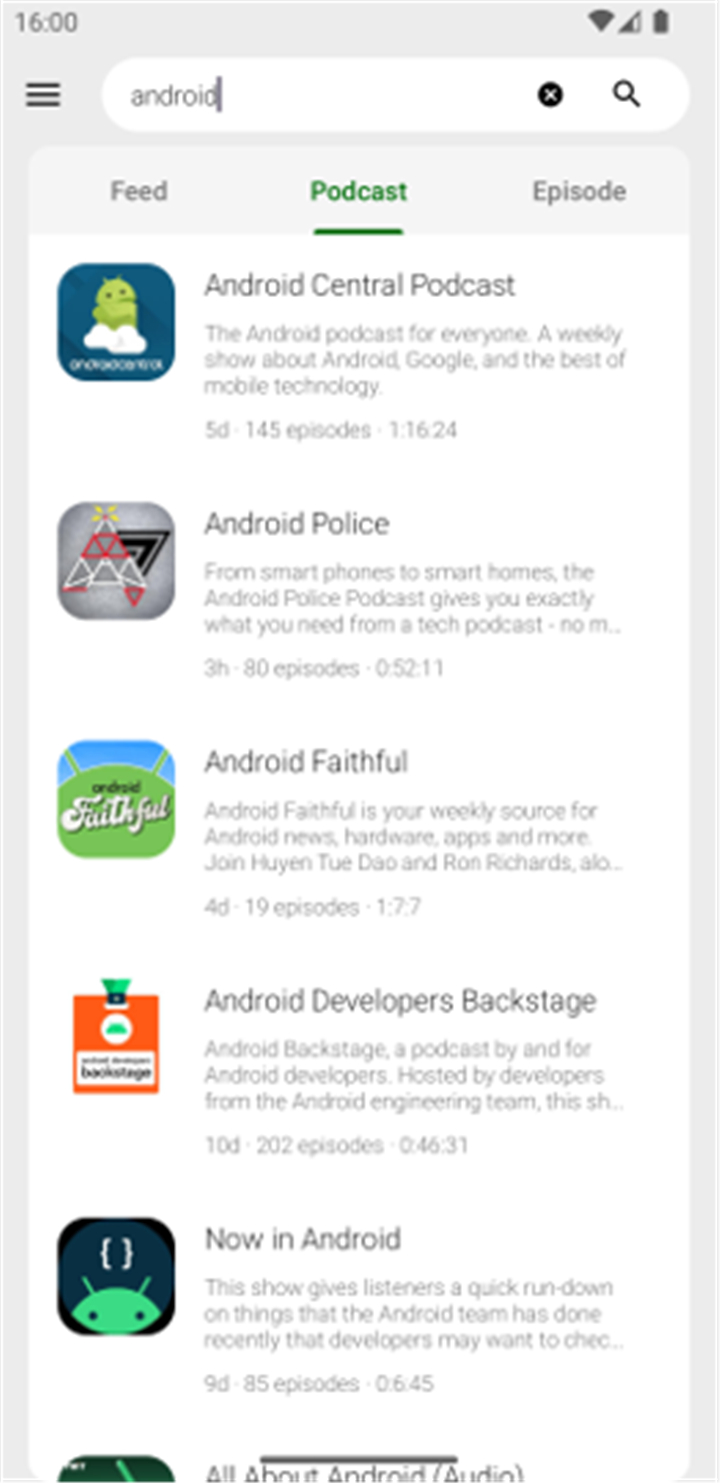720x1483 pixels.
Task: Open the Now in Android podcast
Action: 359,1310
